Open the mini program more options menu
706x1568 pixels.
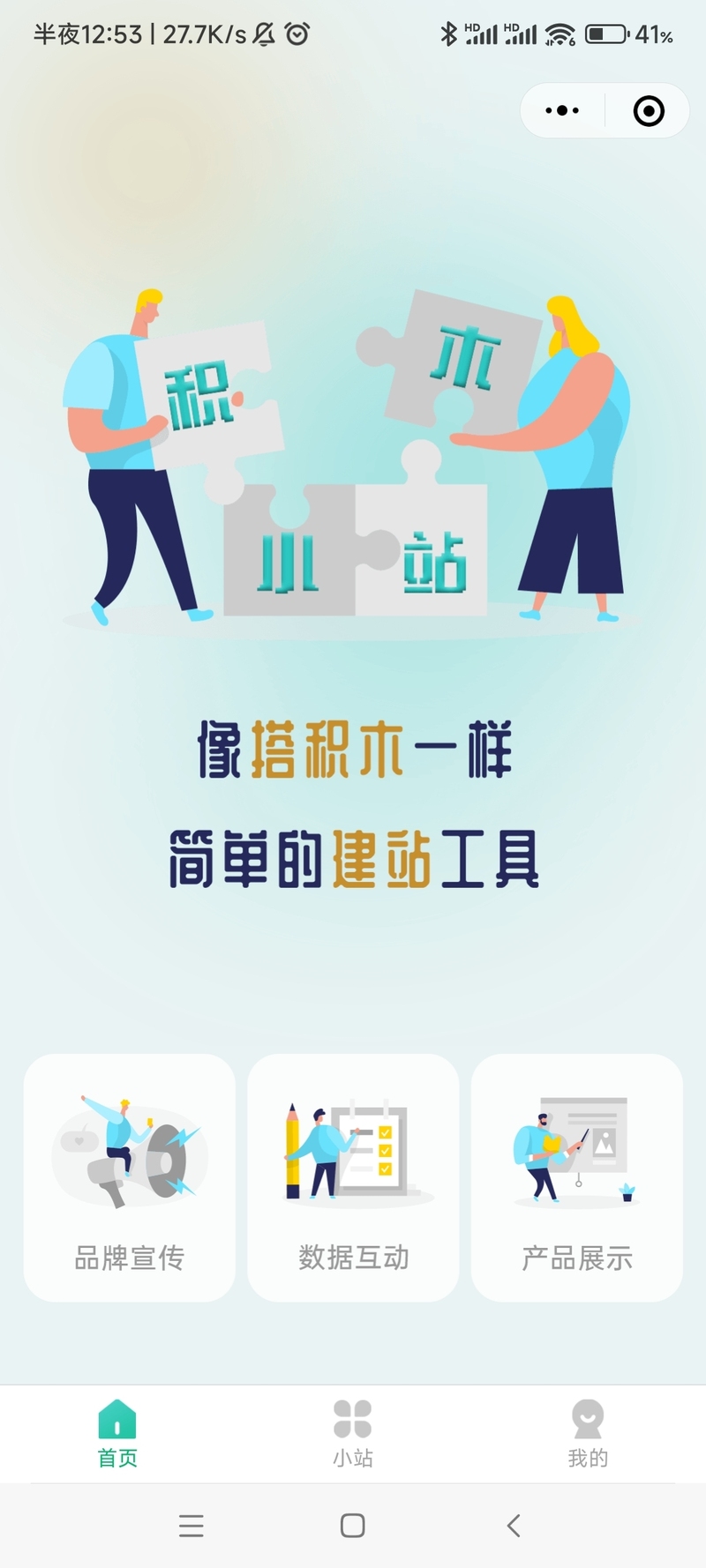(562, 111)
